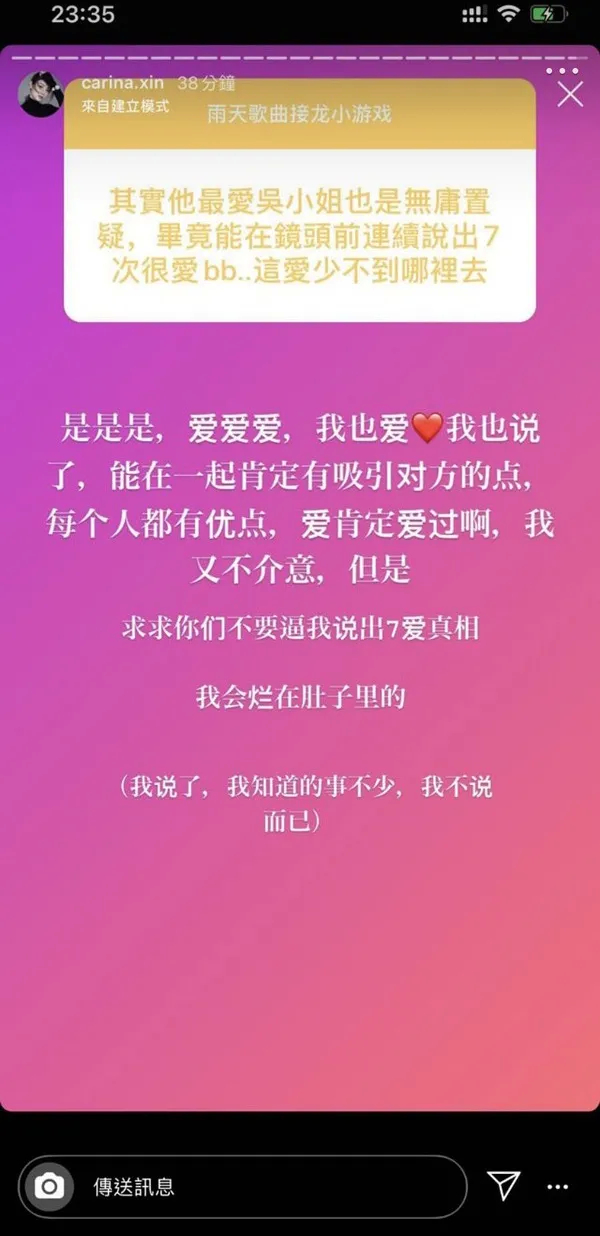Open carina.xin's profile picture
The height and width of the screenshot is (1236, 600).
[41, 95]
